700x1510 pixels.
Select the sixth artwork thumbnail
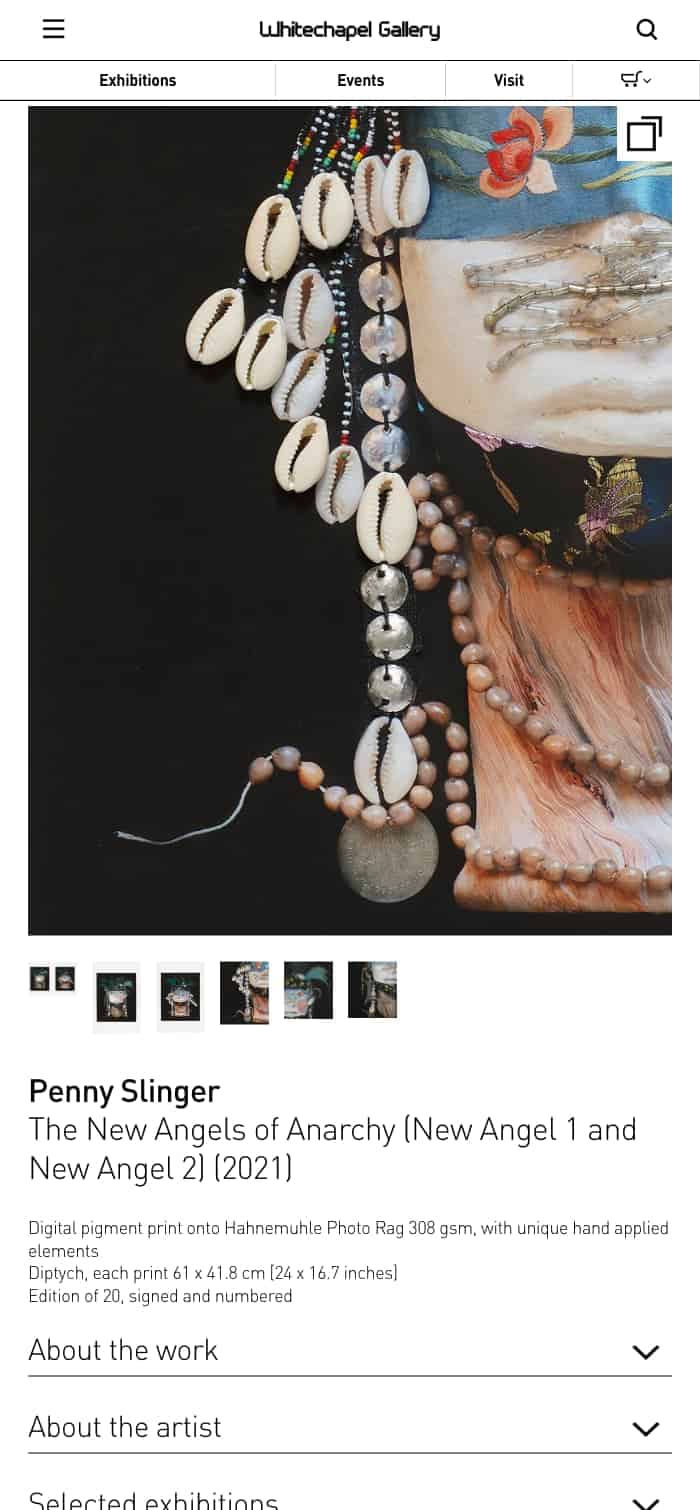373,990
